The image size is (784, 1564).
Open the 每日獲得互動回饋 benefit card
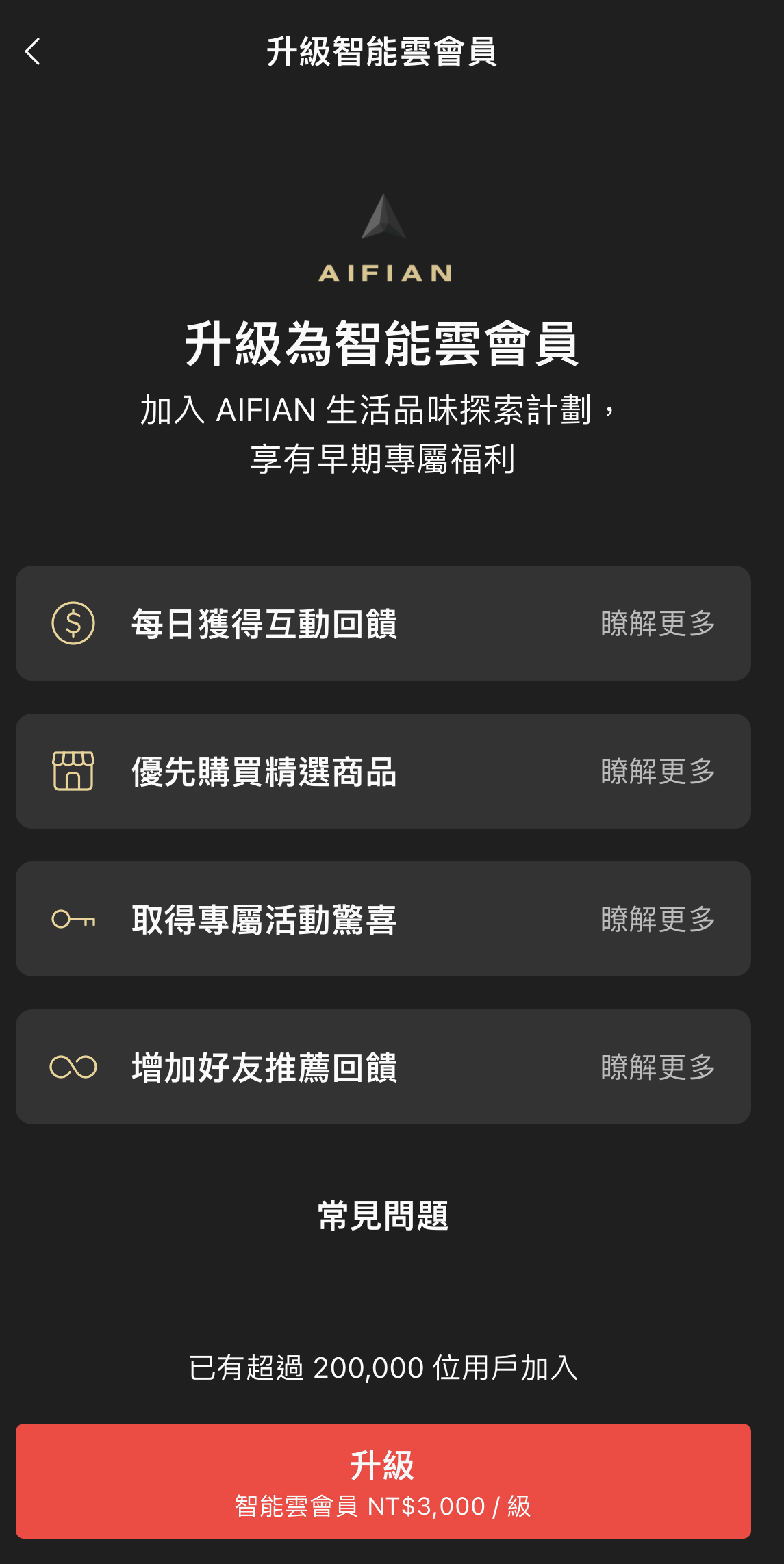click(383, 623)
